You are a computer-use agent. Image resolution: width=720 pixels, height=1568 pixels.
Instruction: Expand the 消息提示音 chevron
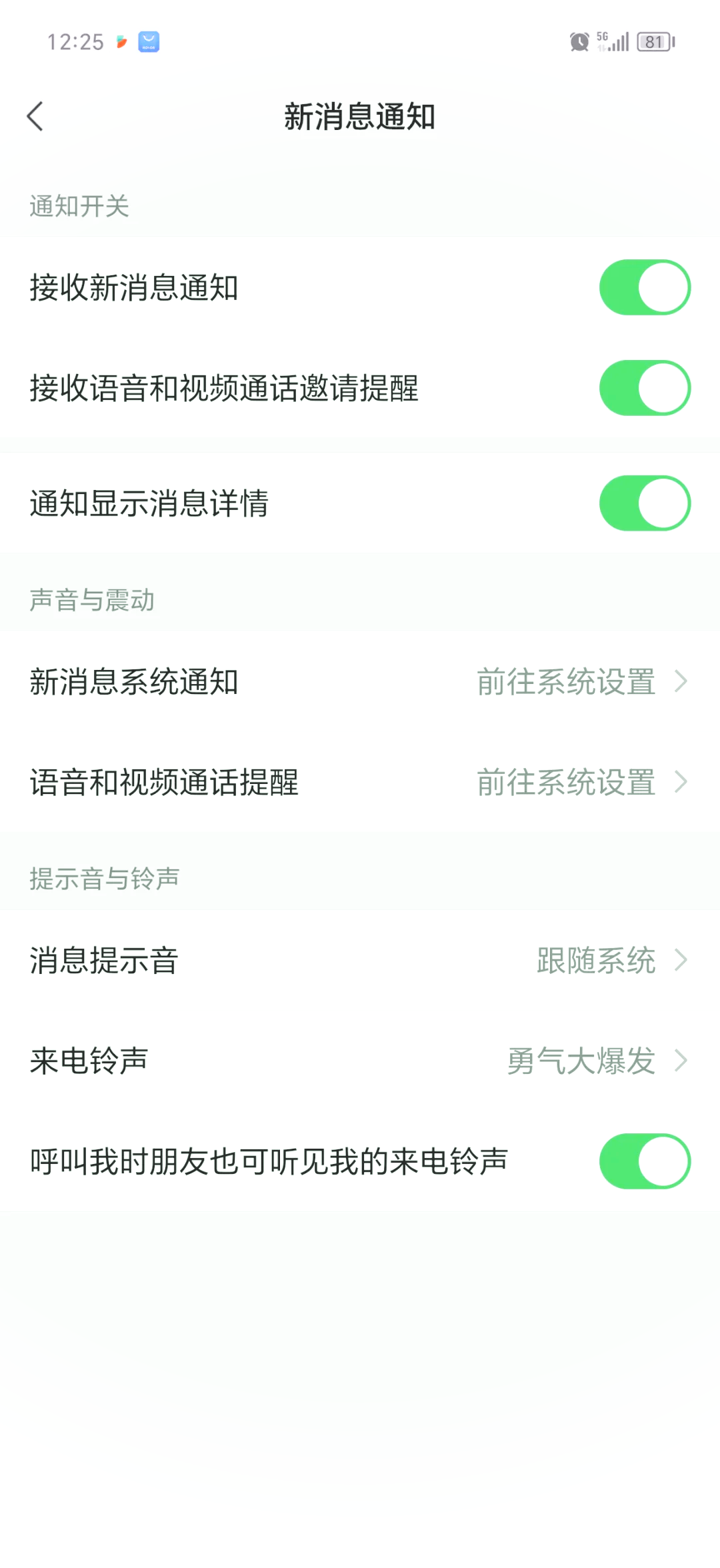681,960
